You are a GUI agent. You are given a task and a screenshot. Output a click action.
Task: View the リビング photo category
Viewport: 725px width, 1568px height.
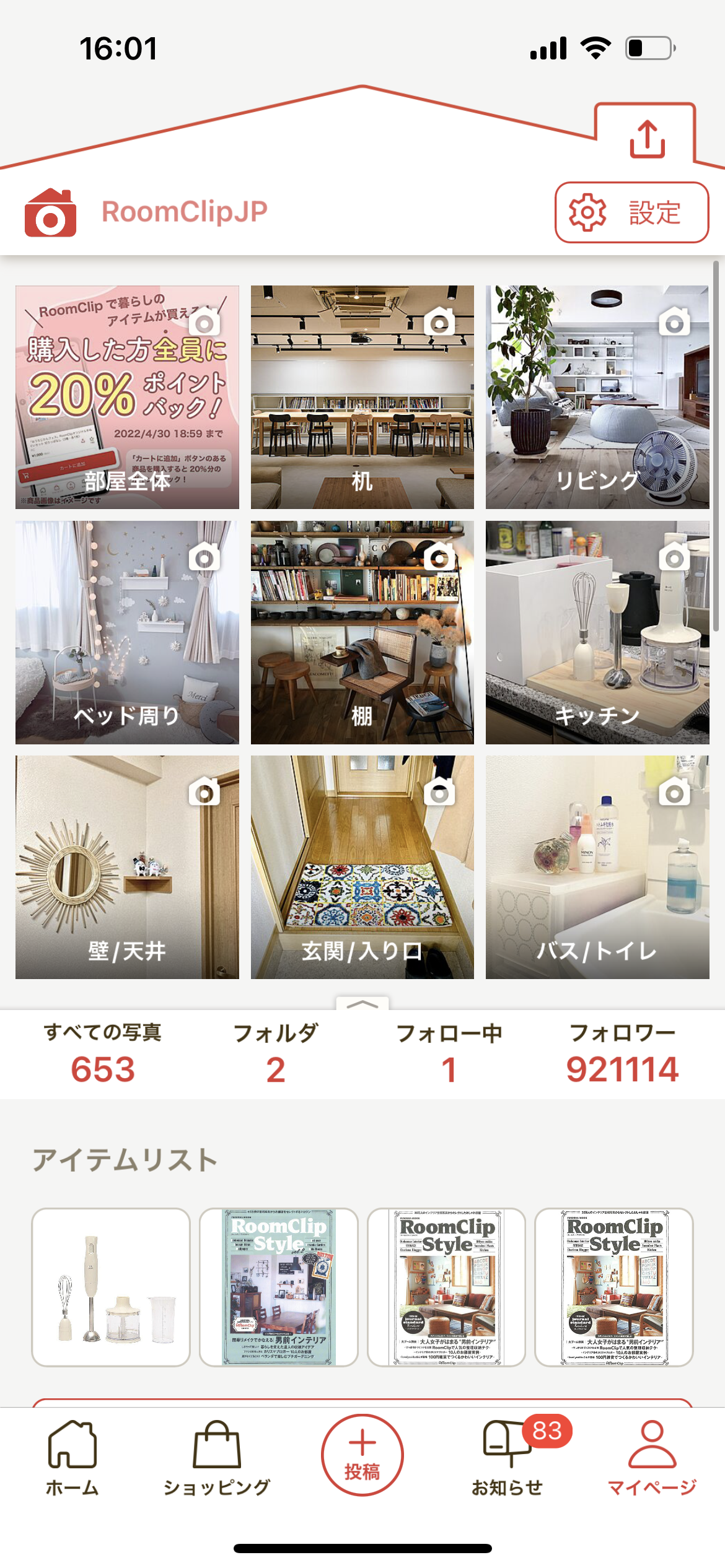(x=597, y=397)
